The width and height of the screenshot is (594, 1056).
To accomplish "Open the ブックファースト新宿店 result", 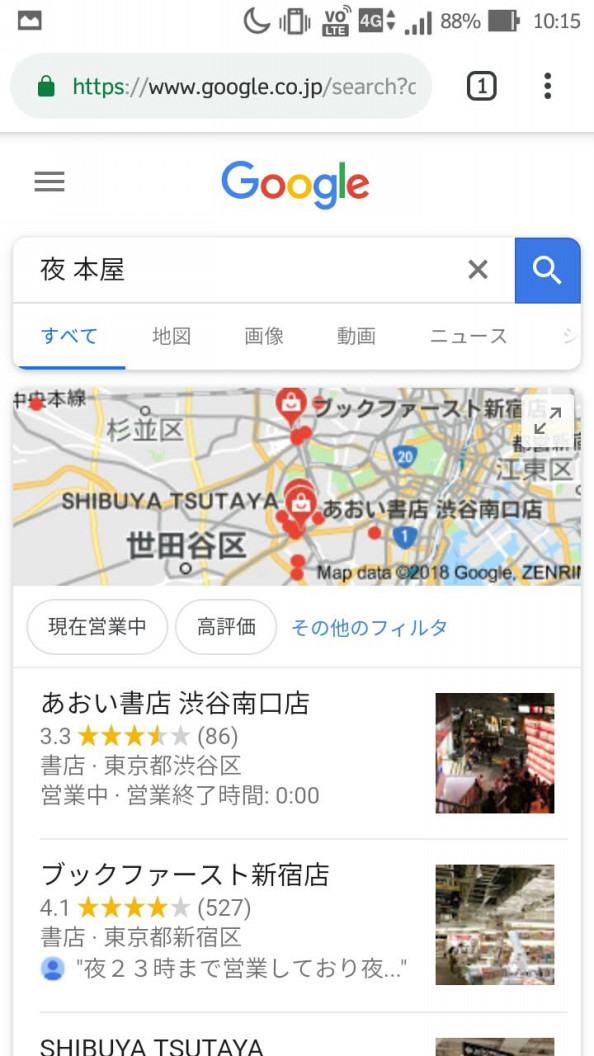I will (x=297, y=924).
